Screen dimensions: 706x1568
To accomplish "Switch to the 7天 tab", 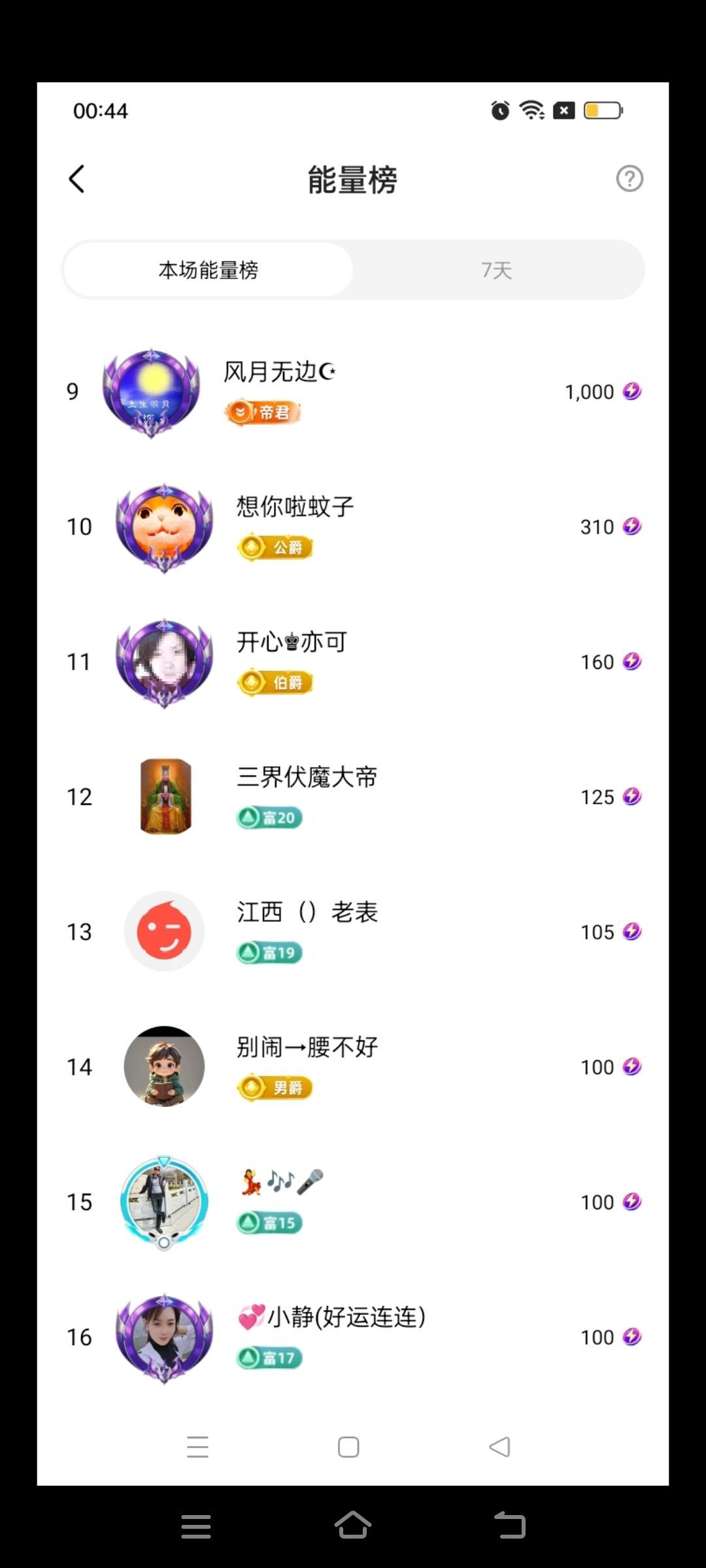I will click(x=497, y=270).
